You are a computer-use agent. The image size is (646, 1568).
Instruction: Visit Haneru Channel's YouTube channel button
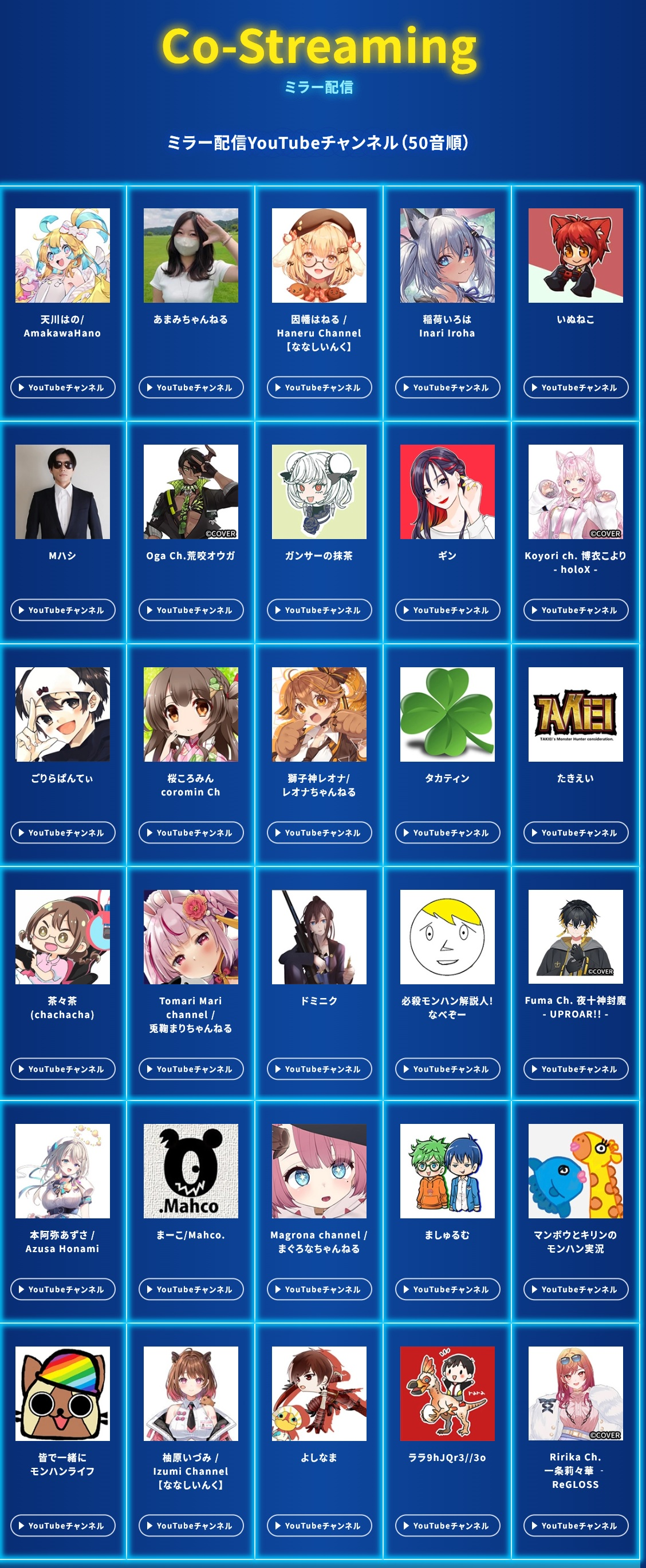click(x=320, y=387)
